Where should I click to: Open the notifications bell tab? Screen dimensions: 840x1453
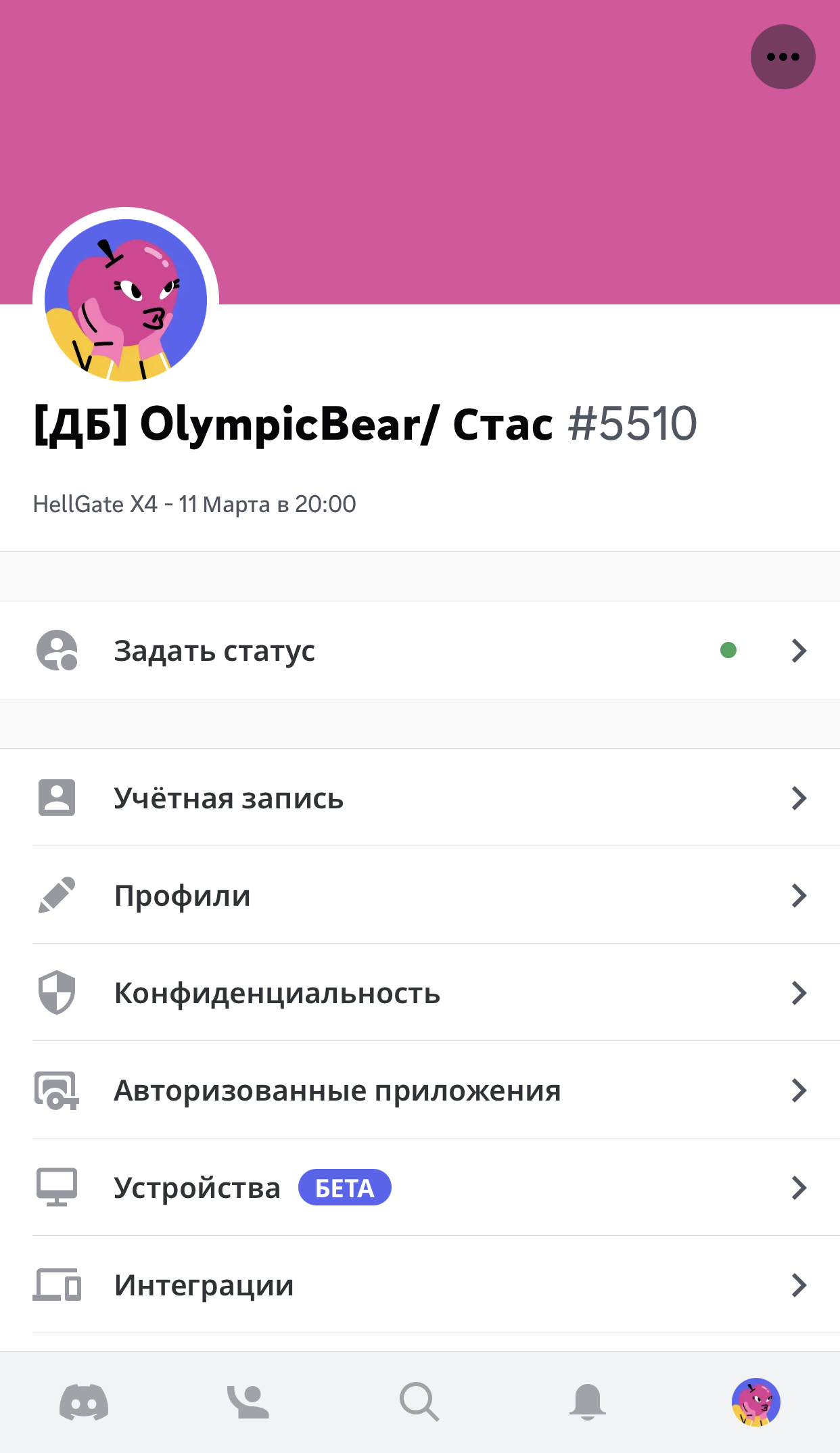point(587,1402)
